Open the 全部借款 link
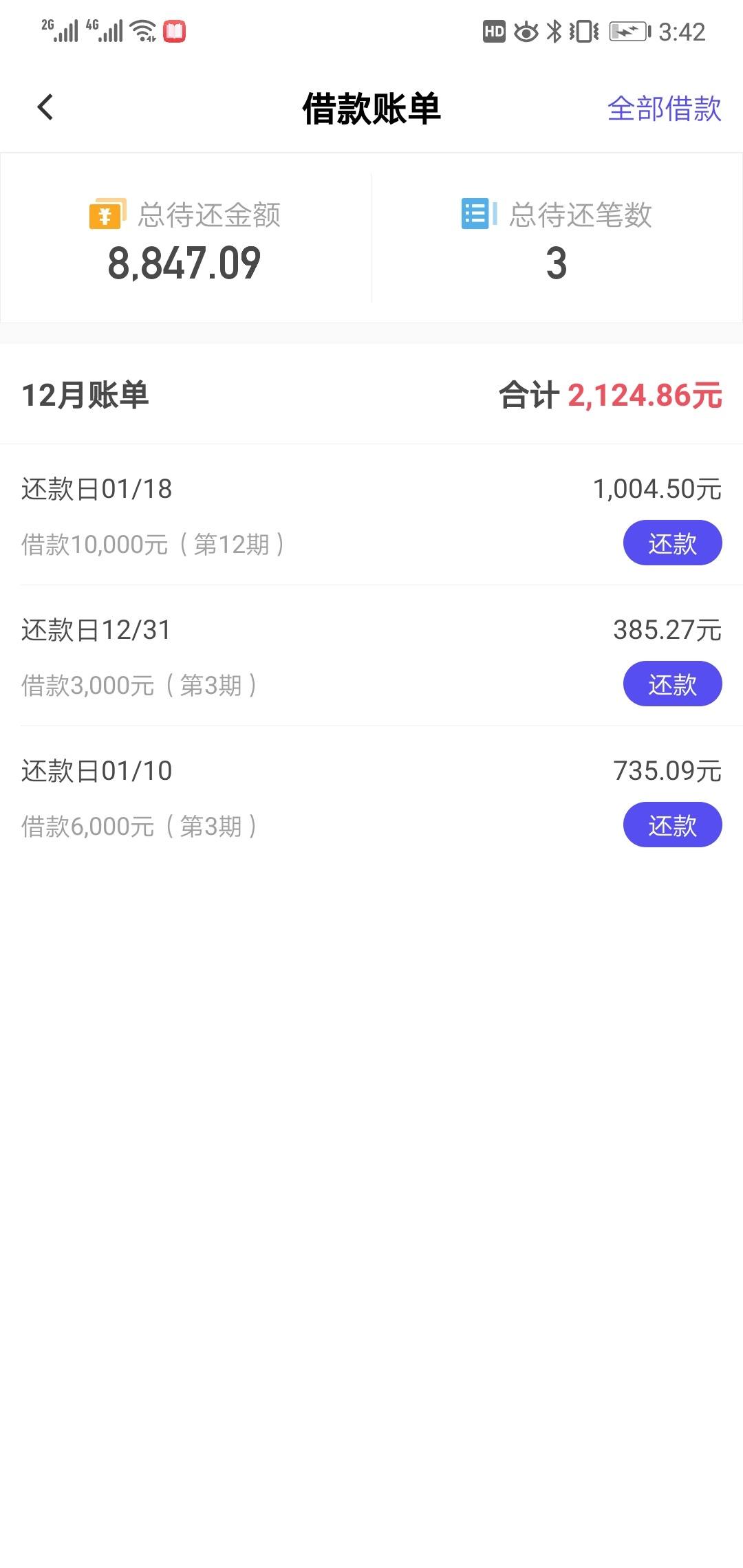 (664, 109)
